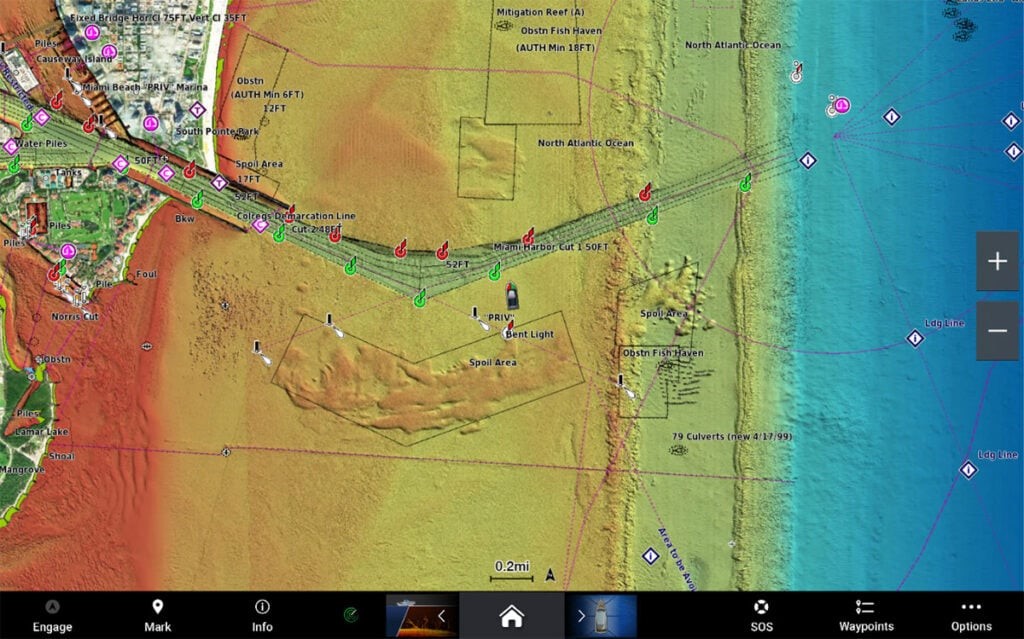
Task: Mark the current position
Action: click(157, 615)
